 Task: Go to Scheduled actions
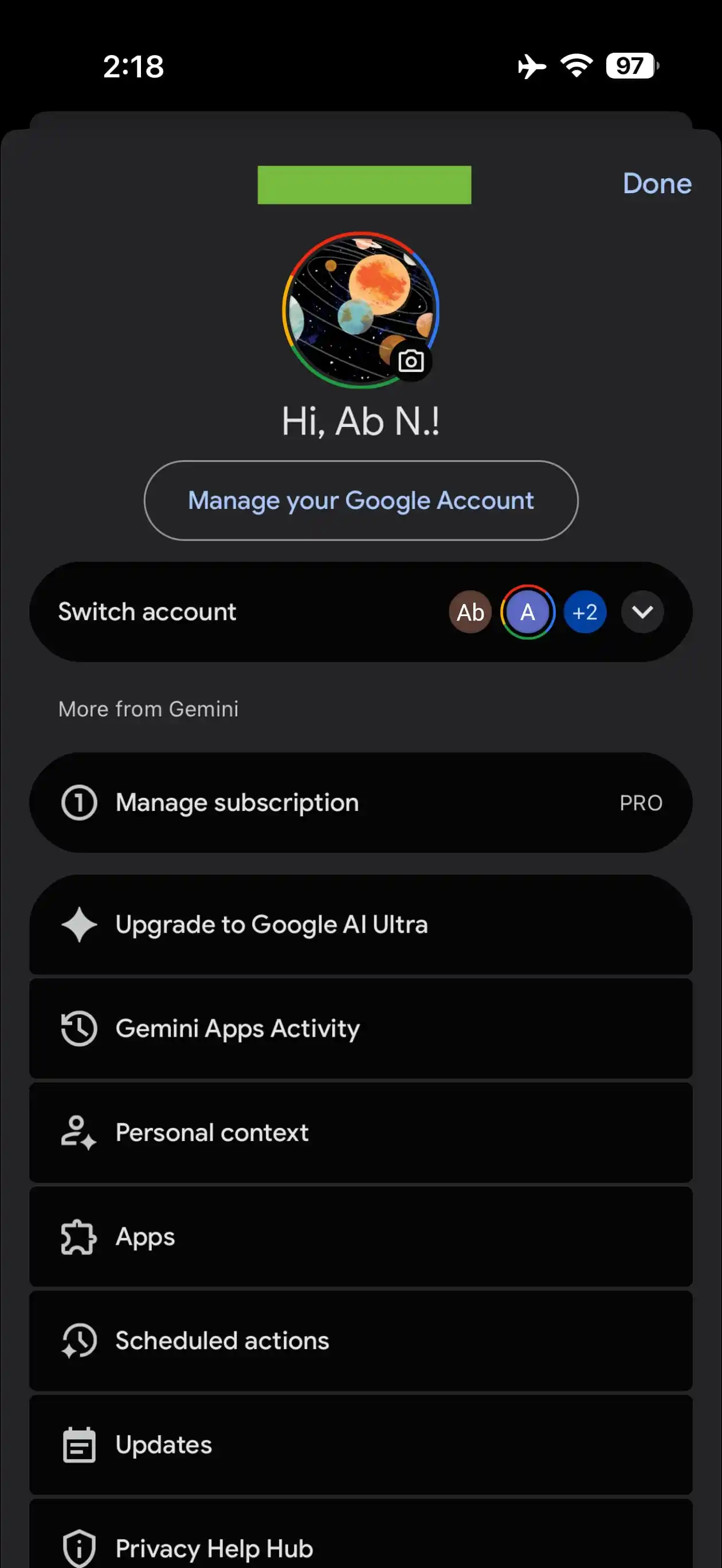click(x=361, y=1341)
